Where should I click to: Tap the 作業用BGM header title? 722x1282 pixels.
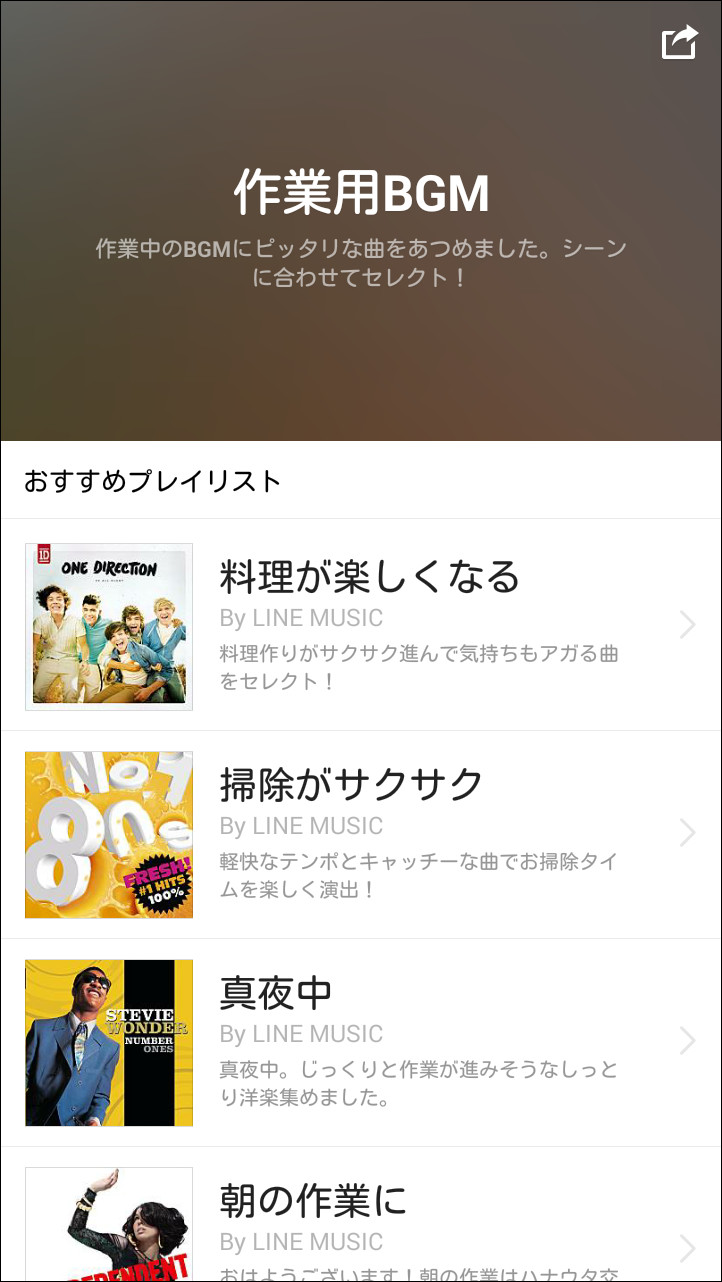click(x=361, y=196)
